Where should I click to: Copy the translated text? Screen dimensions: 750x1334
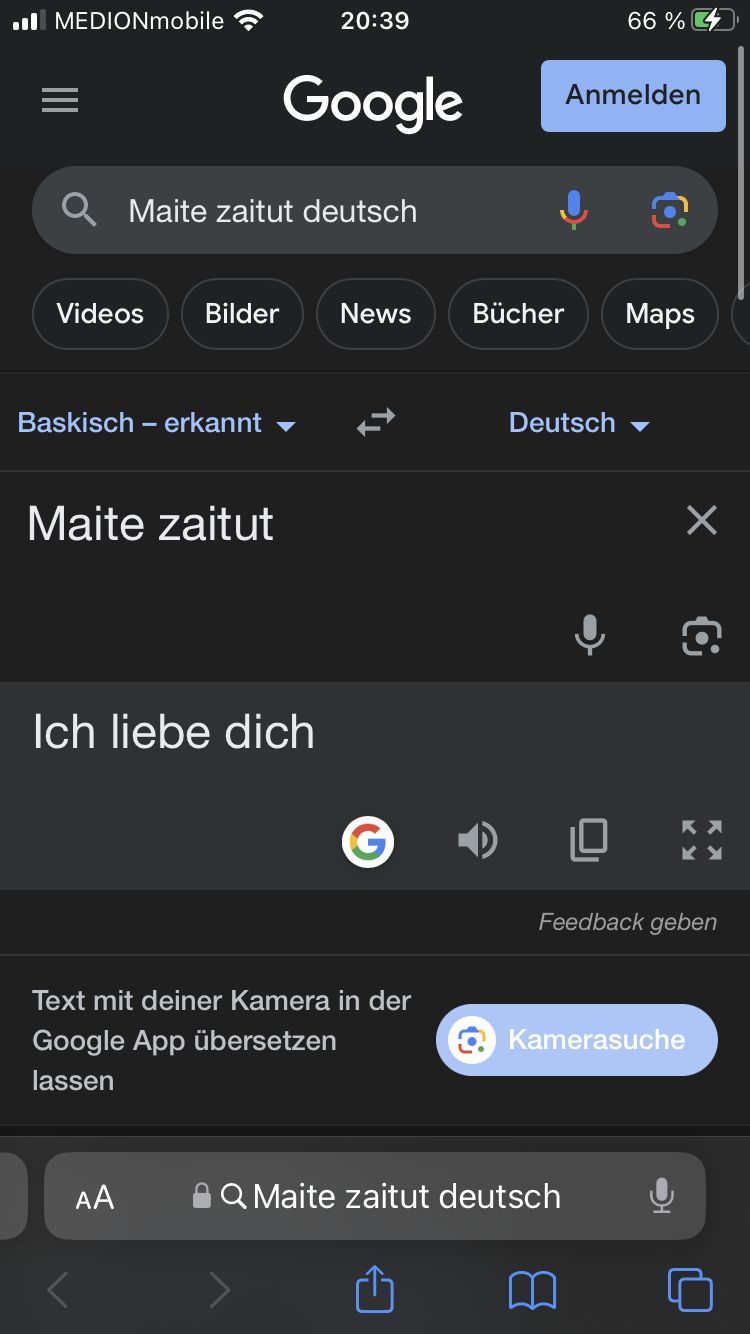coord(589,841)
